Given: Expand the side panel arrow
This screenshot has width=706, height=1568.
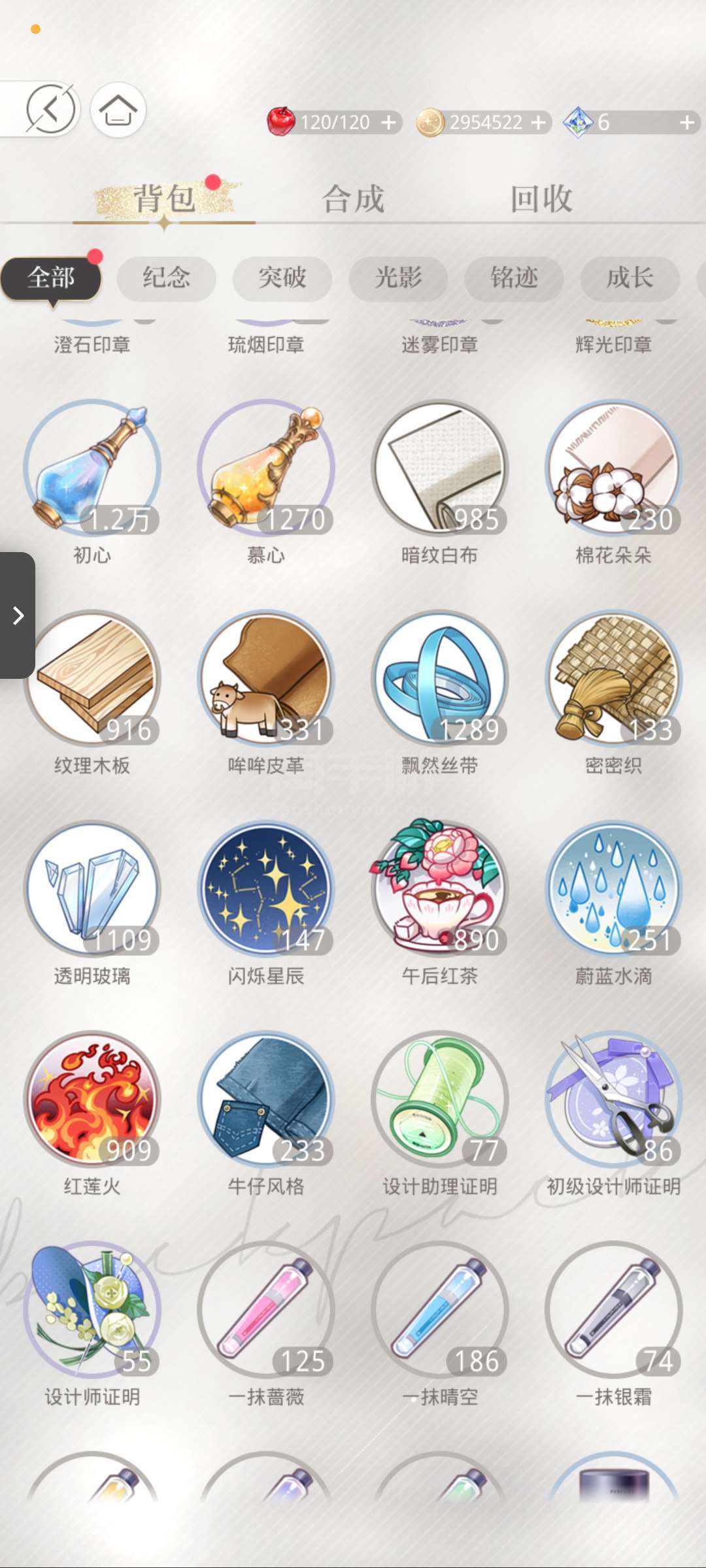Looking at the screenshot, I should click(x=18, y=615).
